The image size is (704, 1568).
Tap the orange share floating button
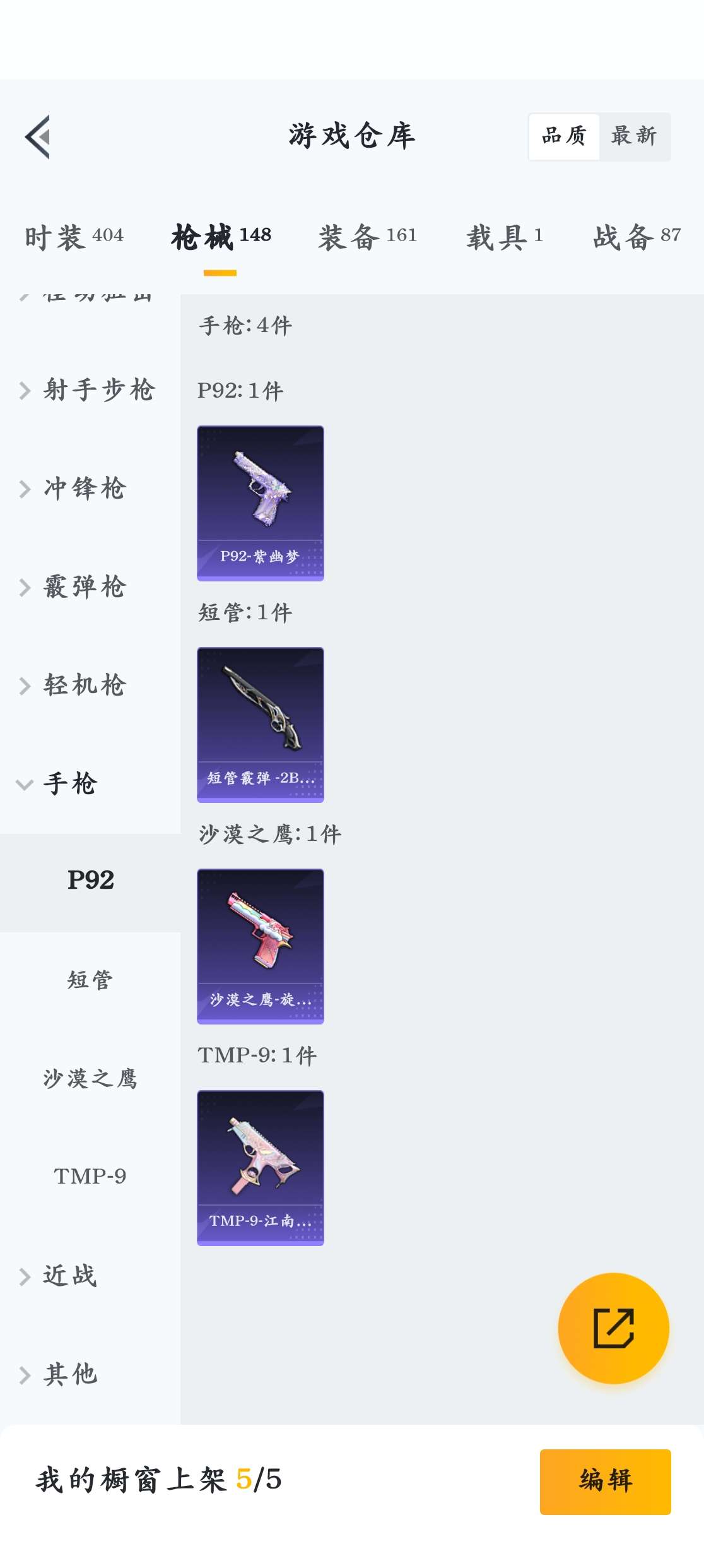[x=613, y=1328]
